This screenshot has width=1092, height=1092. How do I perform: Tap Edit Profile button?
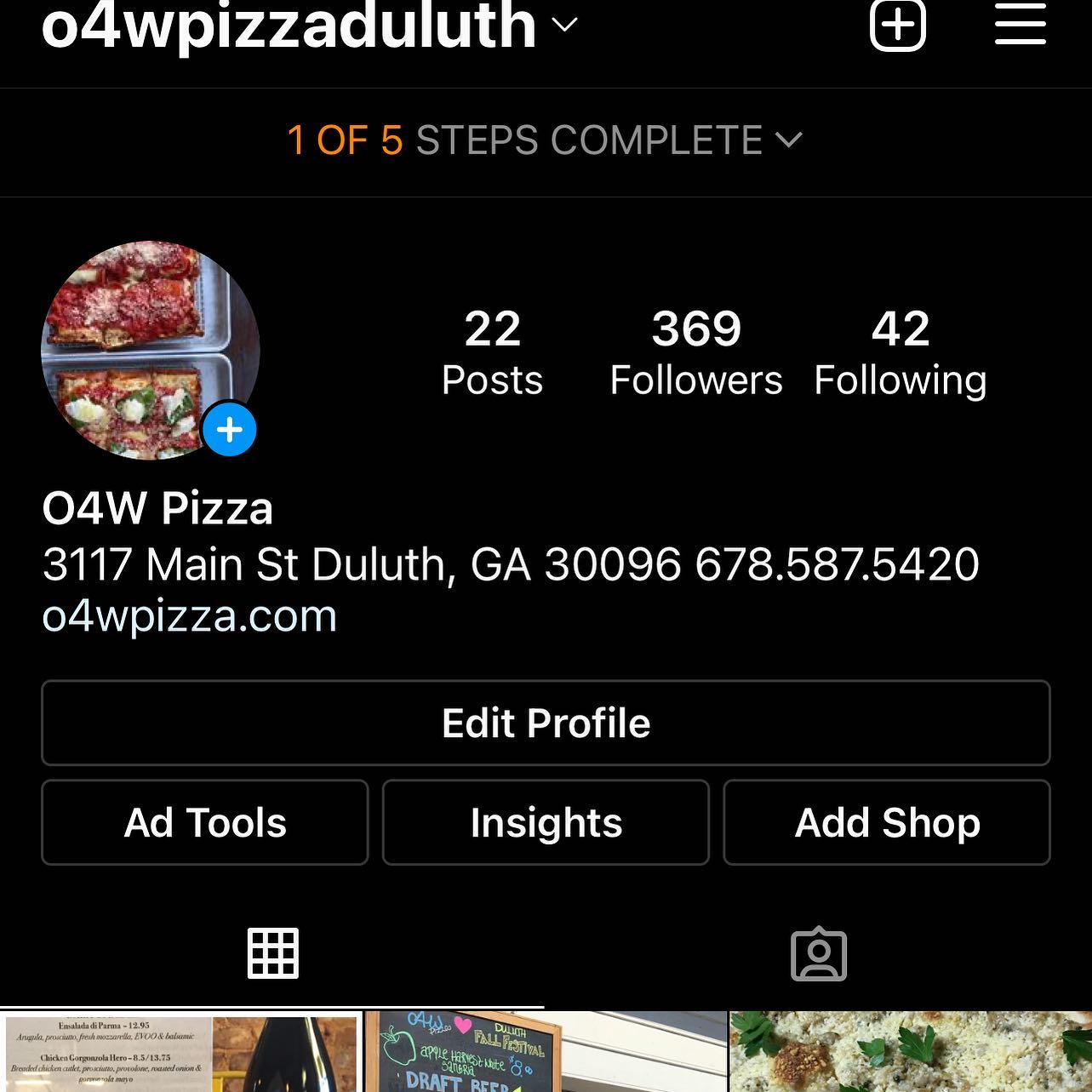[x=546, y=723]
